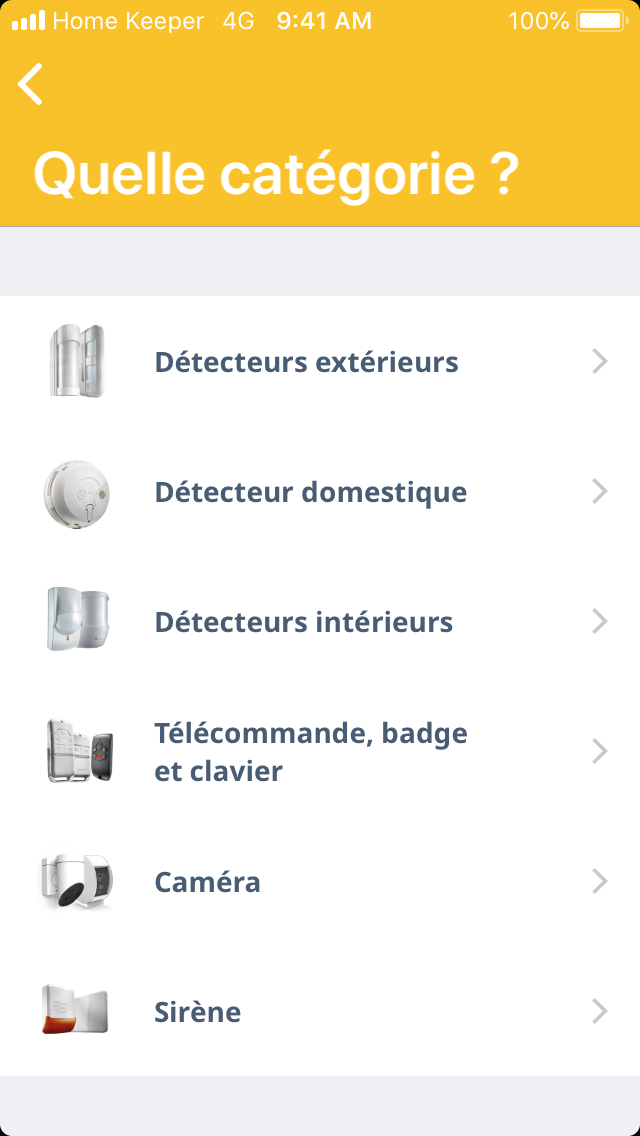Screen dimensions: 640x1136
Task: Select the Détecteur domestique category
Action: (320, 491)
